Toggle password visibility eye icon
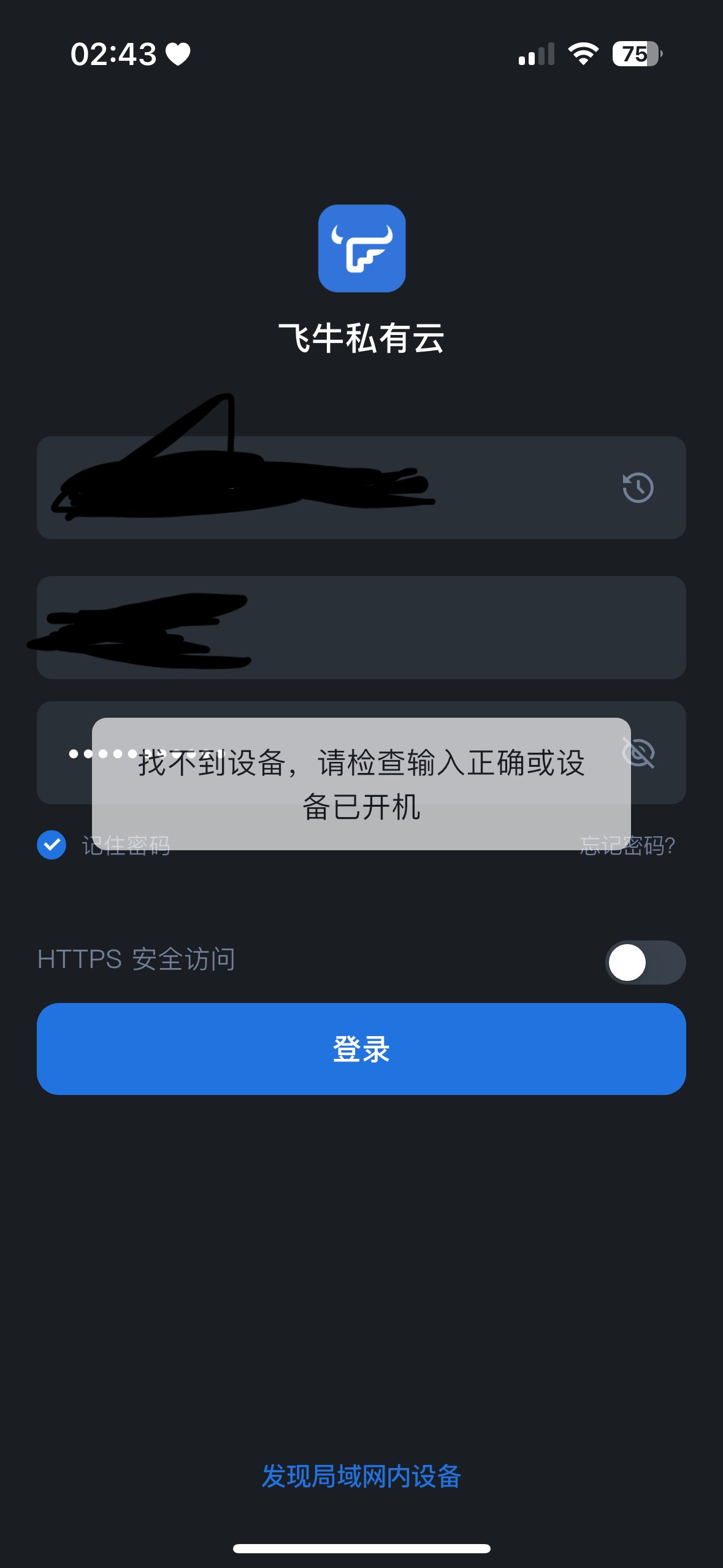723x1568 pixels. (x=639, y=753)
